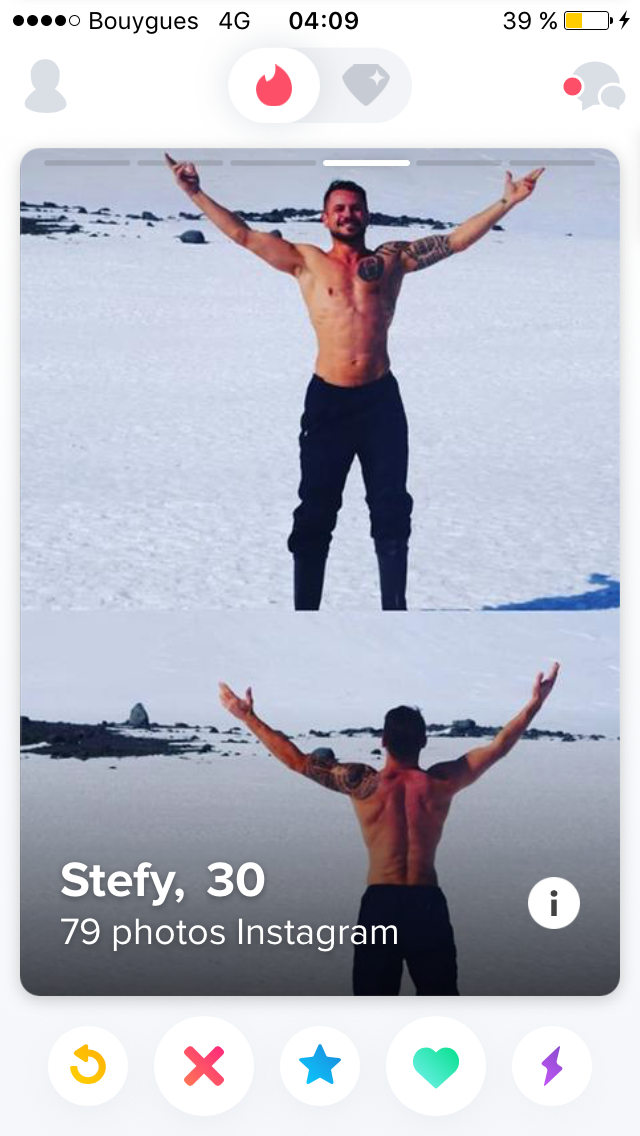
Task: Like Stefy with the green heart
Action: tap(436, 1066)
